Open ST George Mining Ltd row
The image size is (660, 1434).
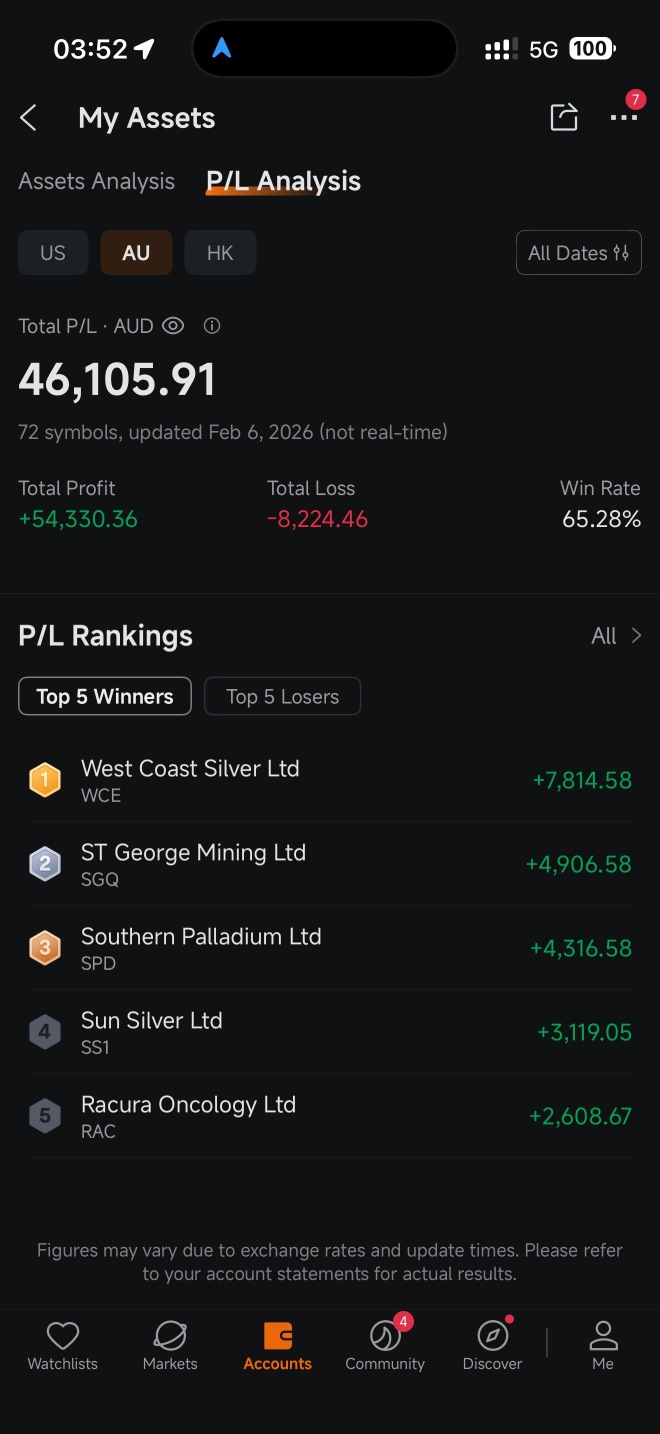pyautogui.click(x=330, y=864)
